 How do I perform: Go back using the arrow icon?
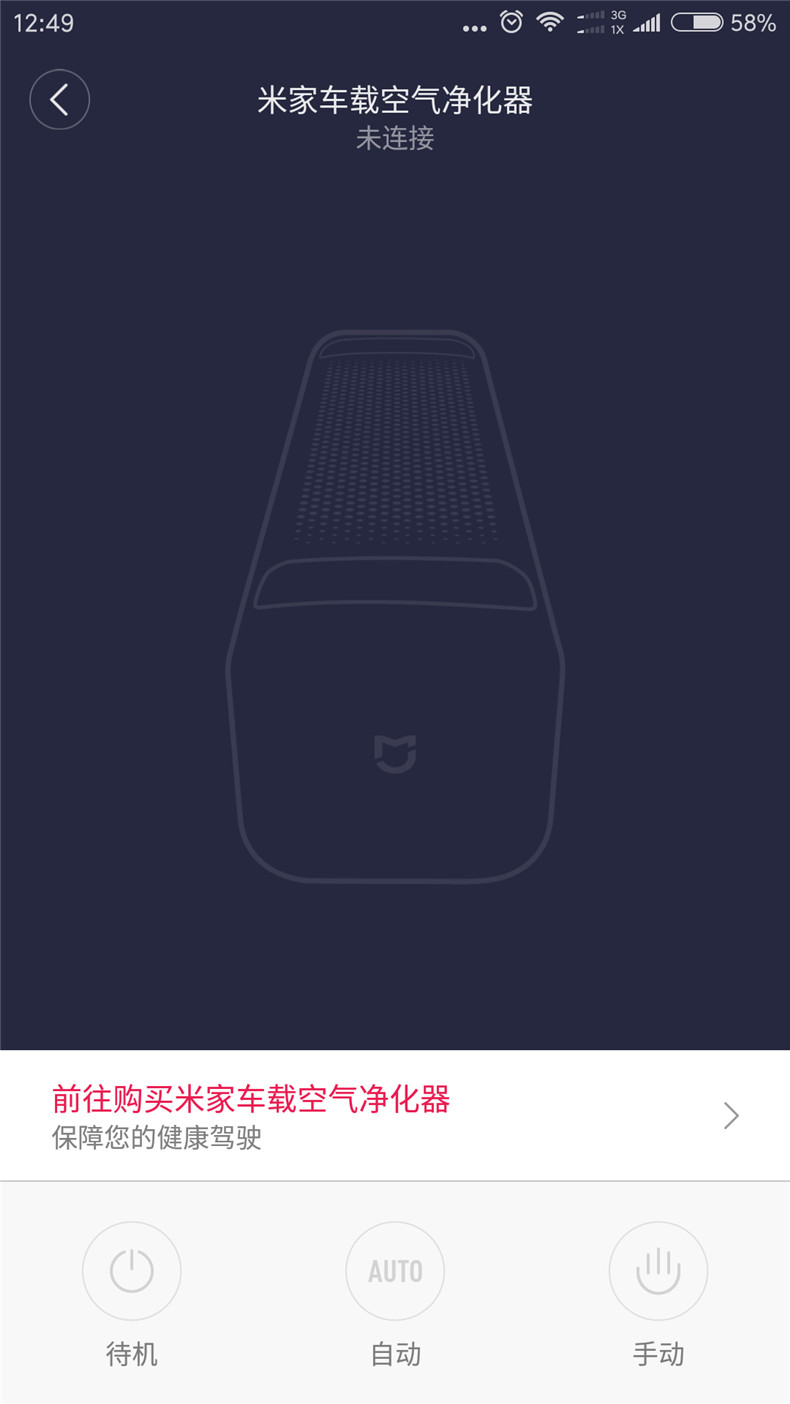click(60, 100)
